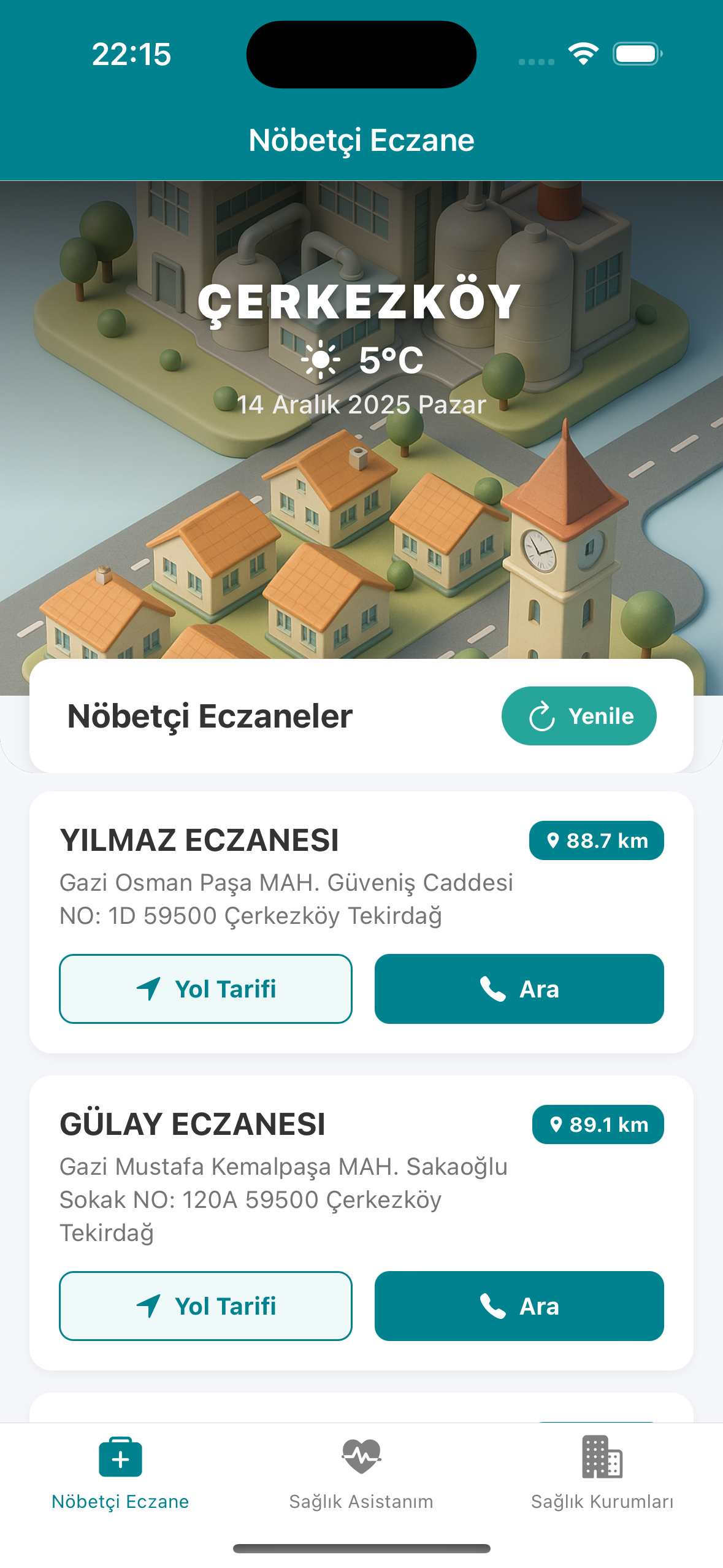Select the Nöbetçi Eczane tab

tap(120, 1472)
